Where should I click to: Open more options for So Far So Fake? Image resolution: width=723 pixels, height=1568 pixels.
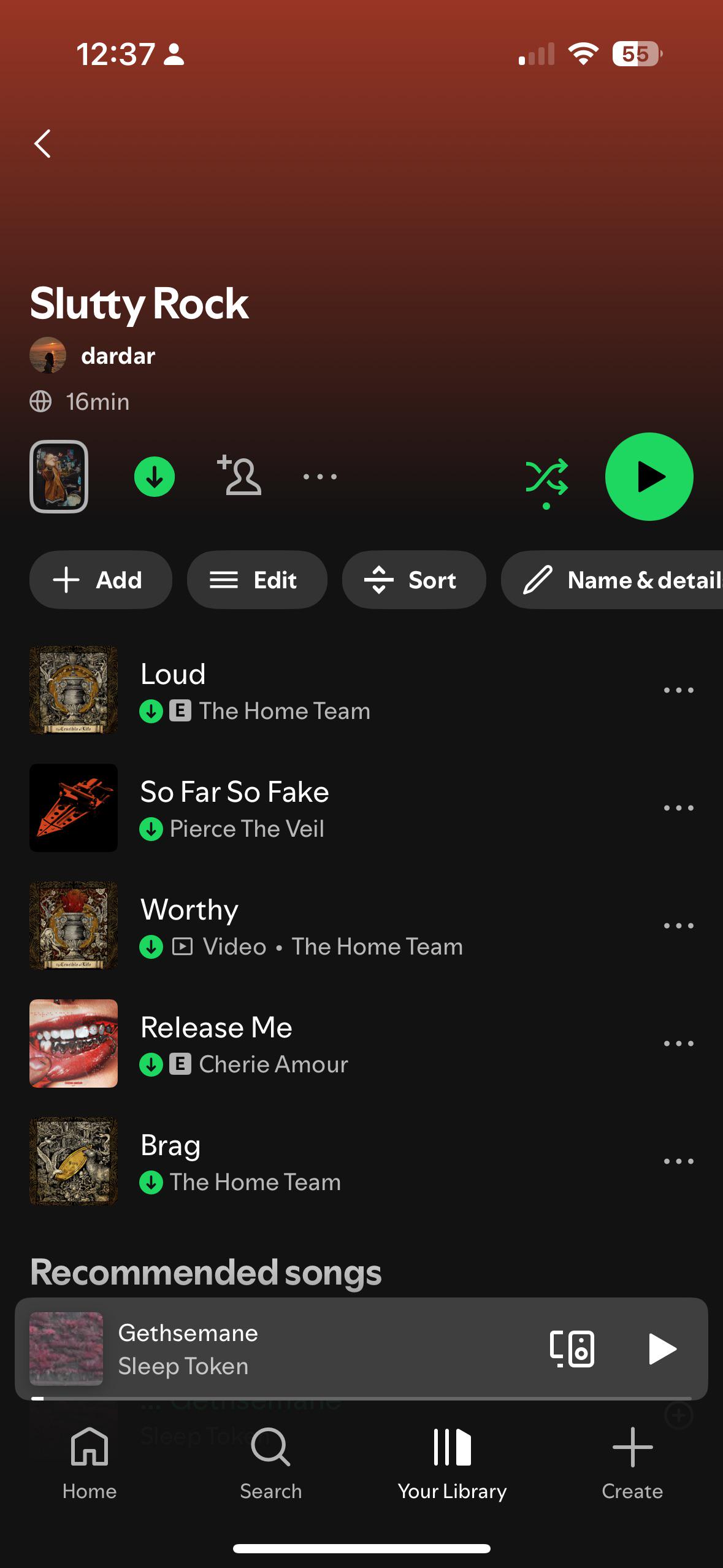pos(679,808)
